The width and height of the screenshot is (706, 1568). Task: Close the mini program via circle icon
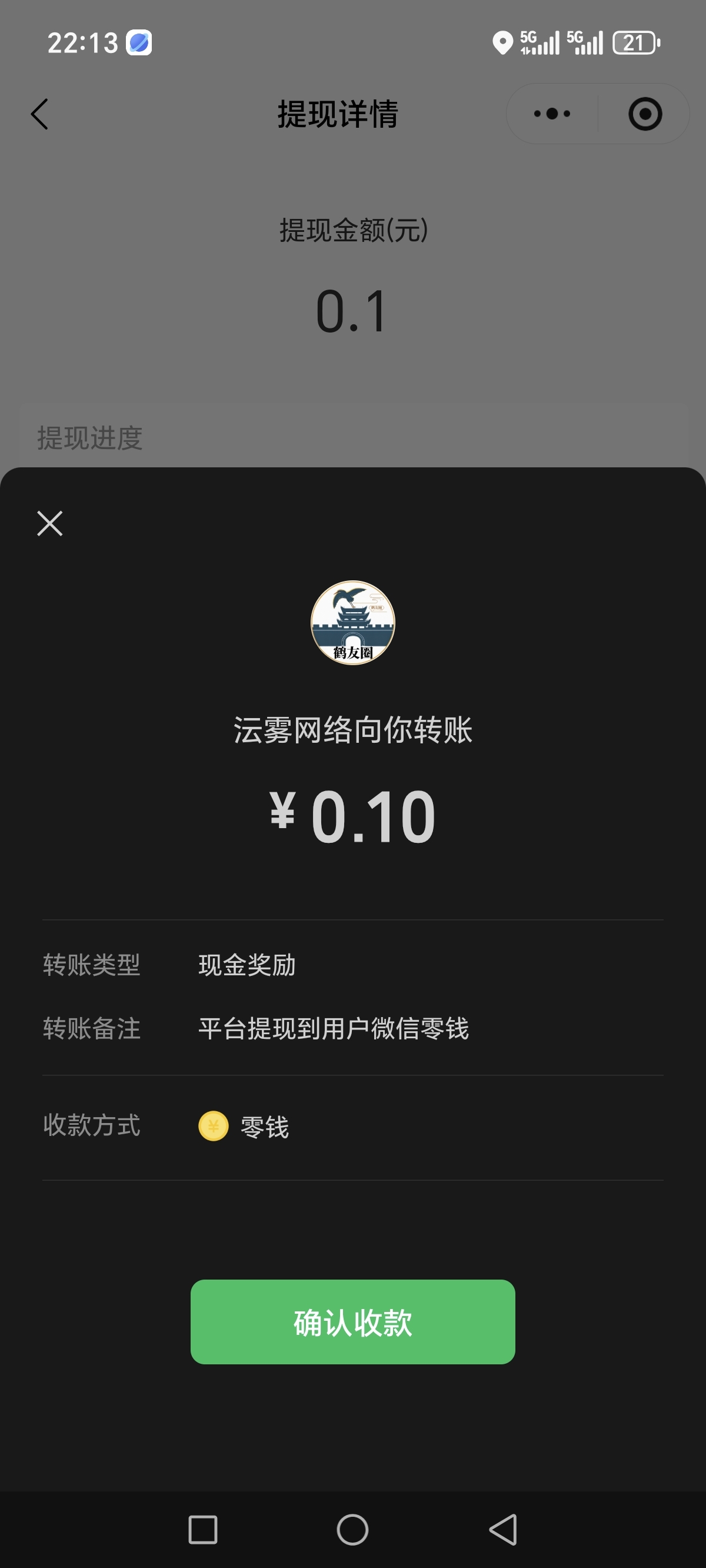click(645, 114)
